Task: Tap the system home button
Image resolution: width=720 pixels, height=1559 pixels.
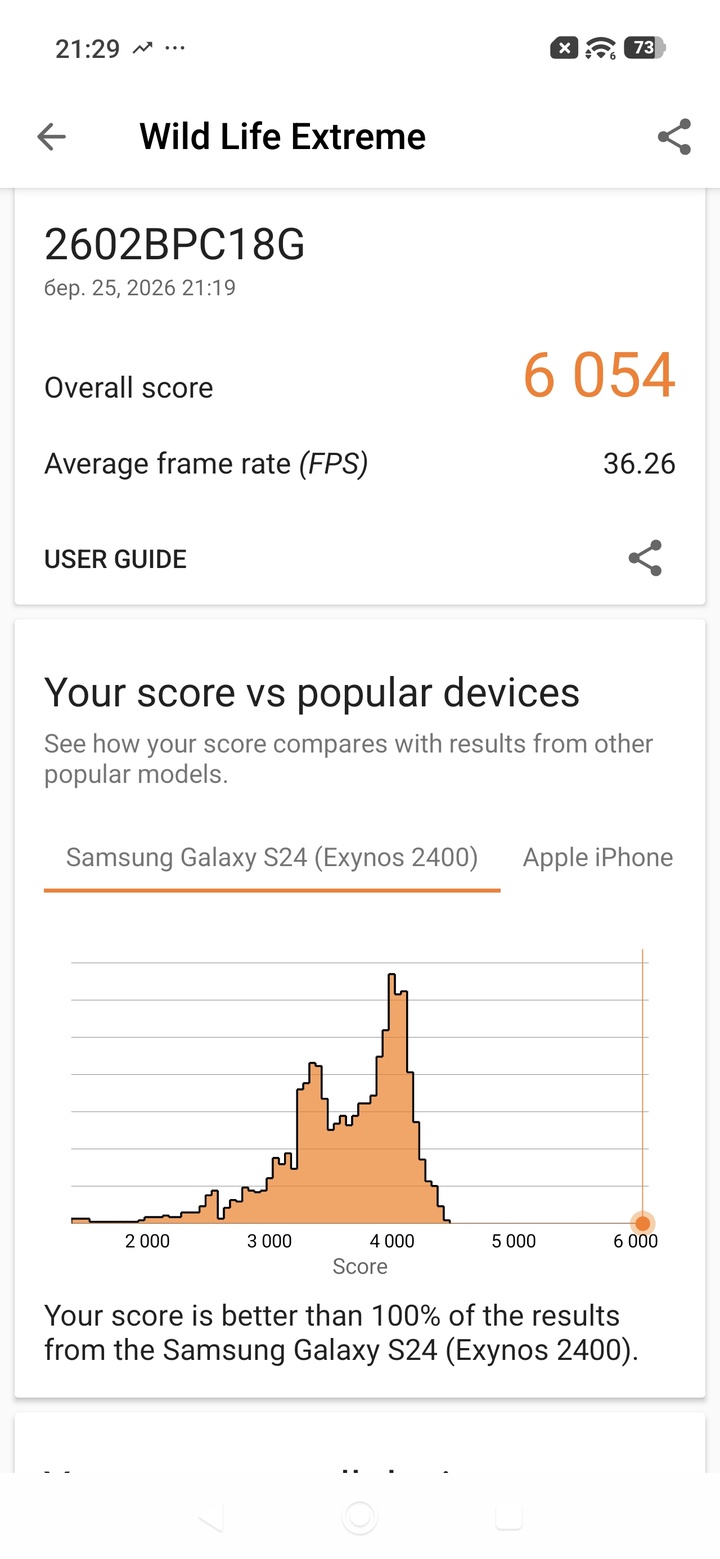Action: click(360, 1517)
